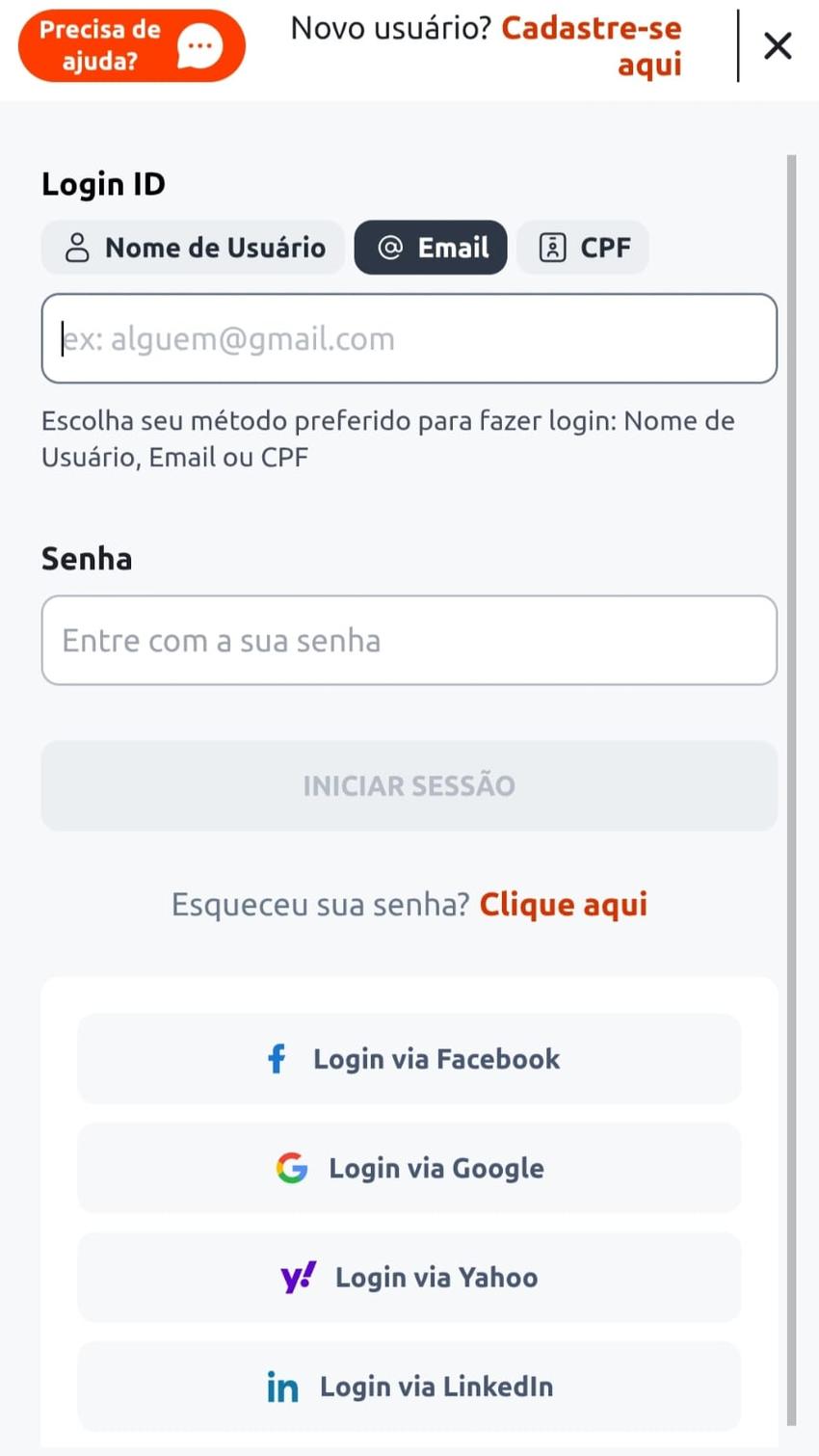819x1456 pixels.
Task: Click the email address input field
Action: (409, 339)
